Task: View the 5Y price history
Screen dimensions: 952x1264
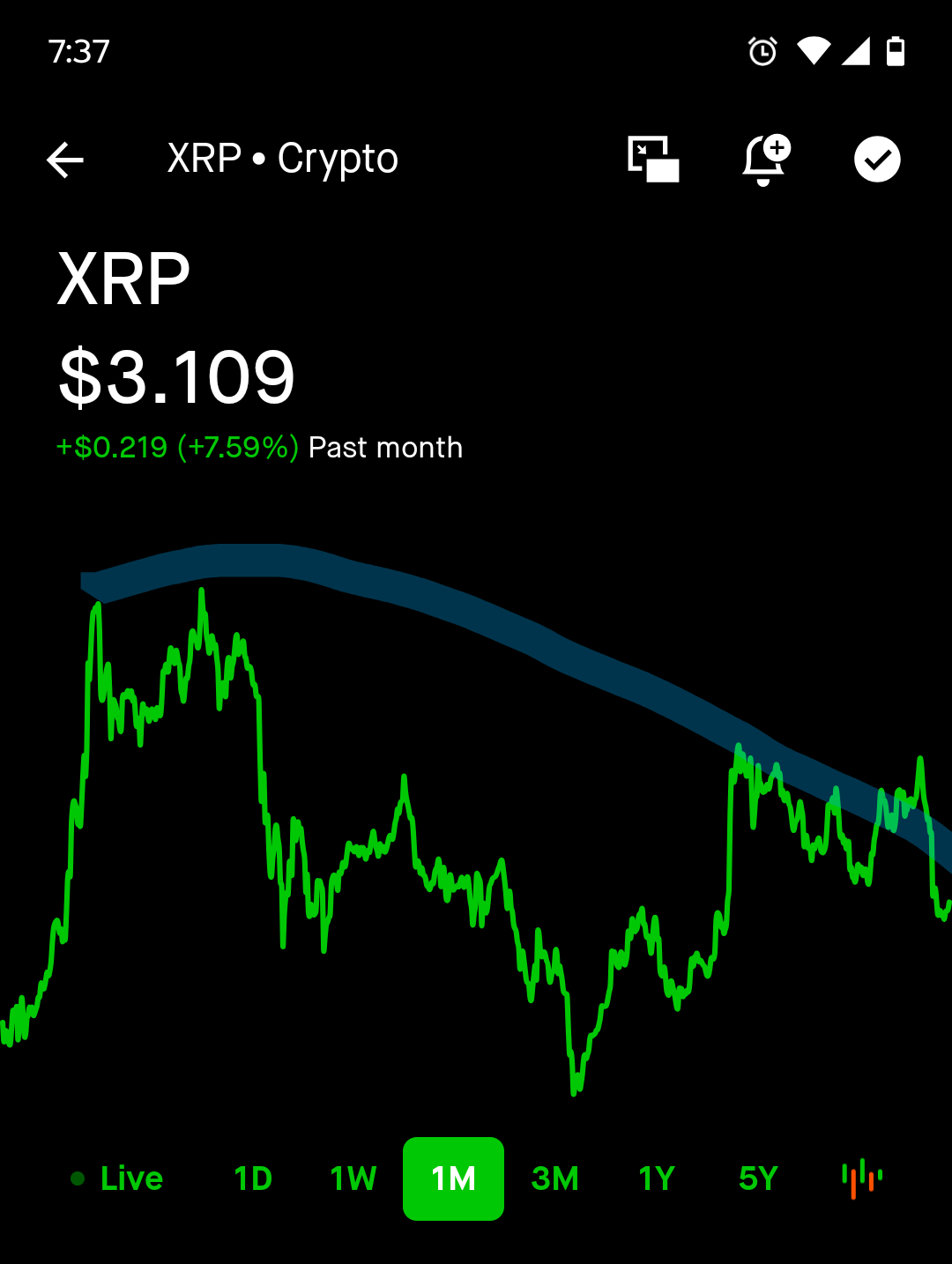Action: (x=758, y=1178)
